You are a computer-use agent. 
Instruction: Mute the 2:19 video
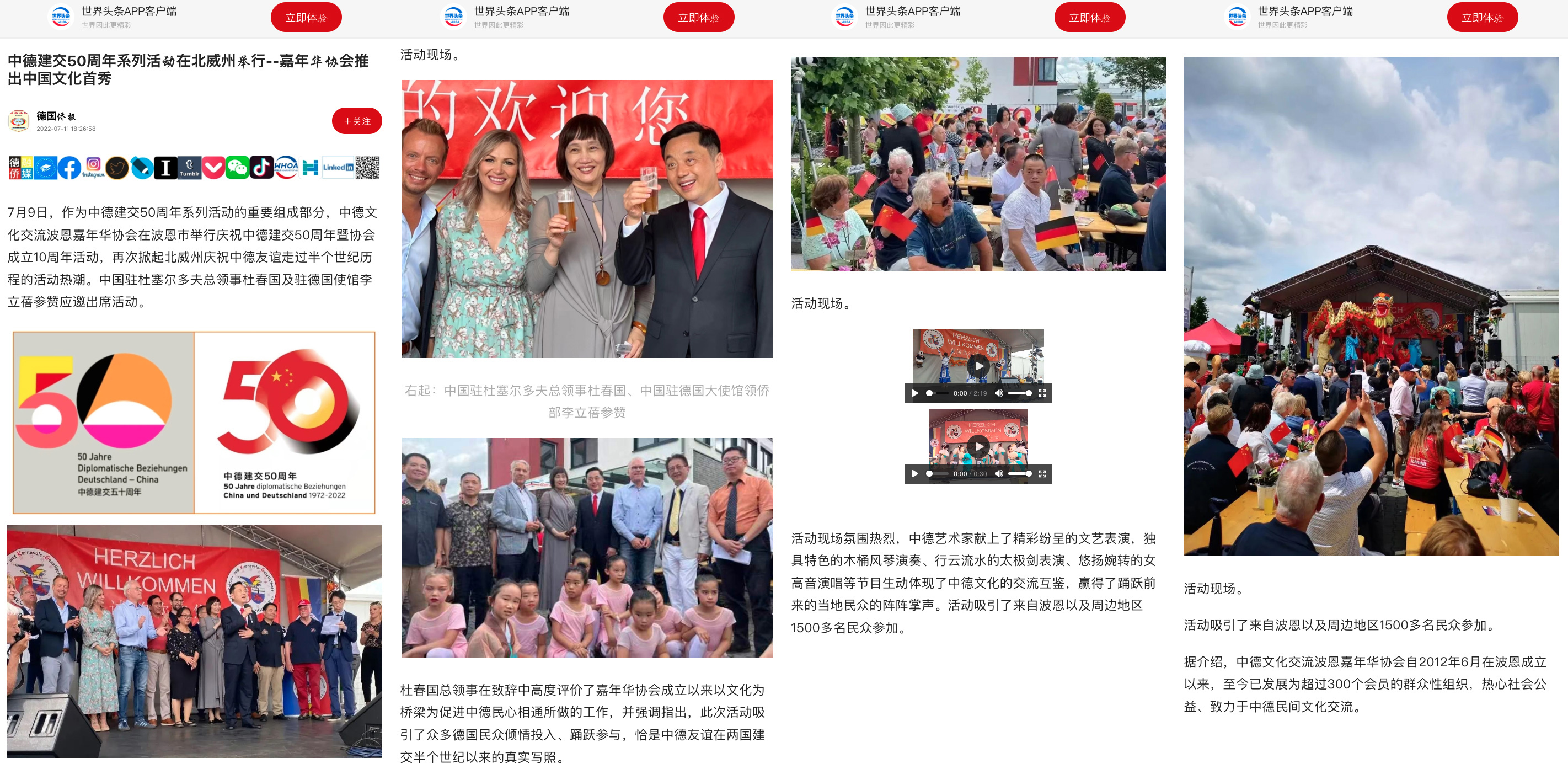pos(998,393)
